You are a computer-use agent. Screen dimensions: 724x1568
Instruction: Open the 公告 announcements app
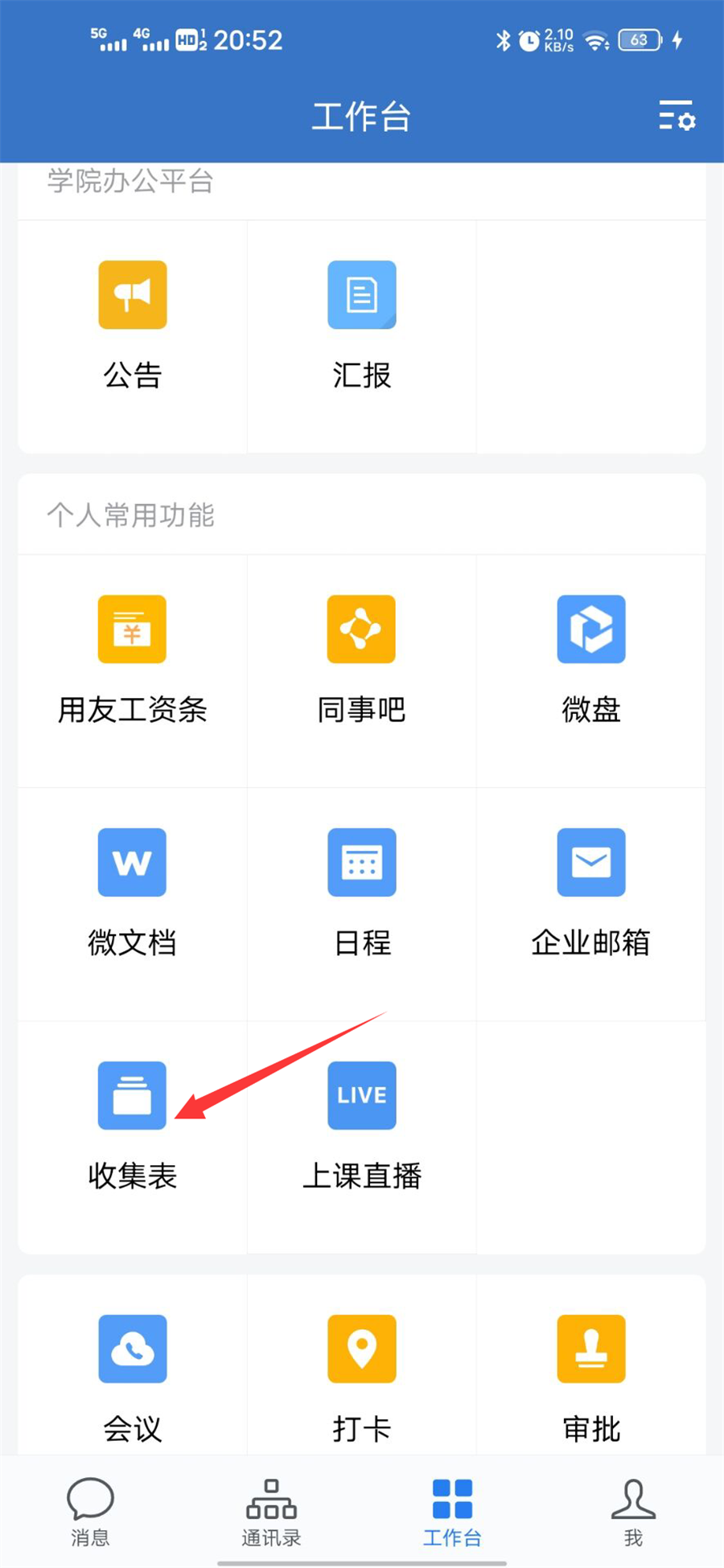coord(133,295)
